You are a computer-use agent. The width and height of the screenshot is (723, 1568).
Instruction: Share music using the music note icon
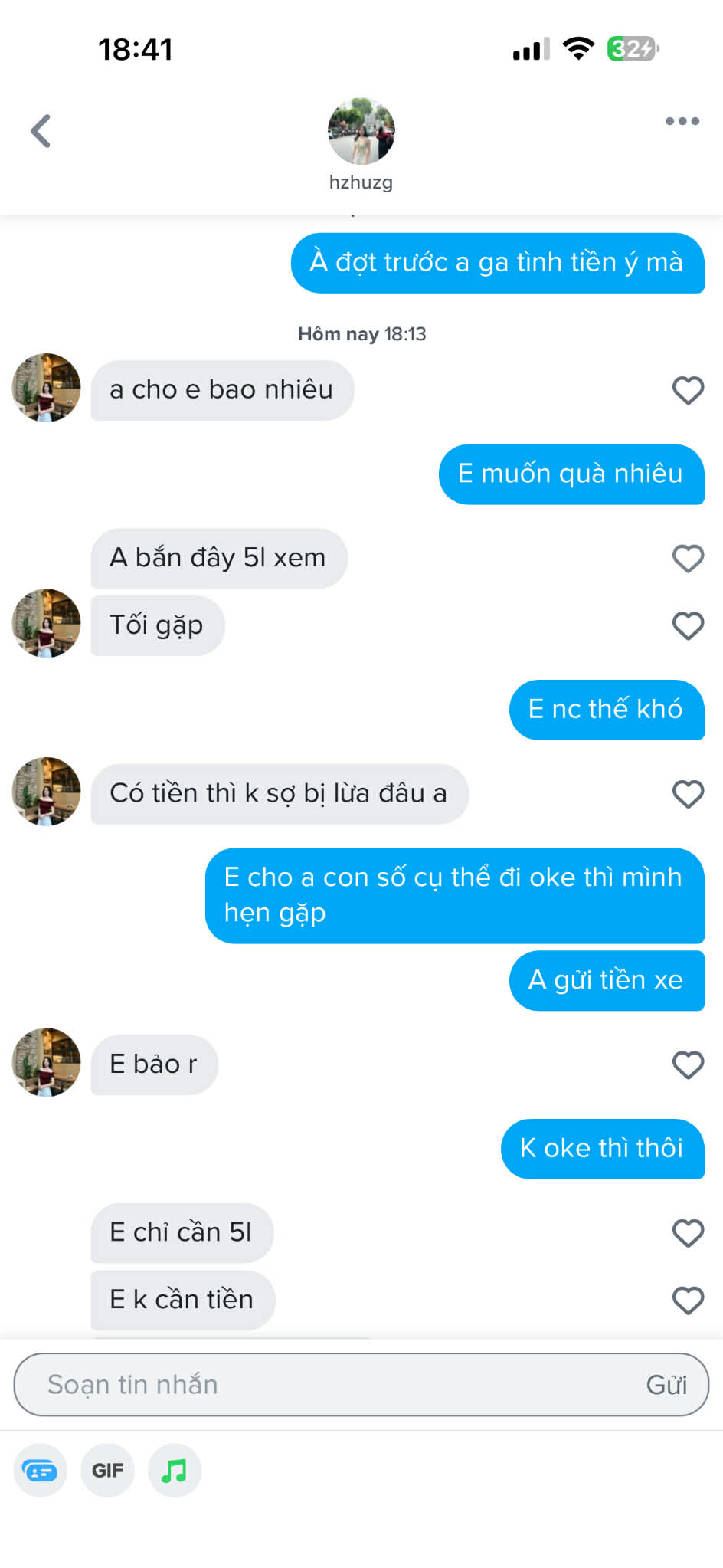(x=174, y=1470)
